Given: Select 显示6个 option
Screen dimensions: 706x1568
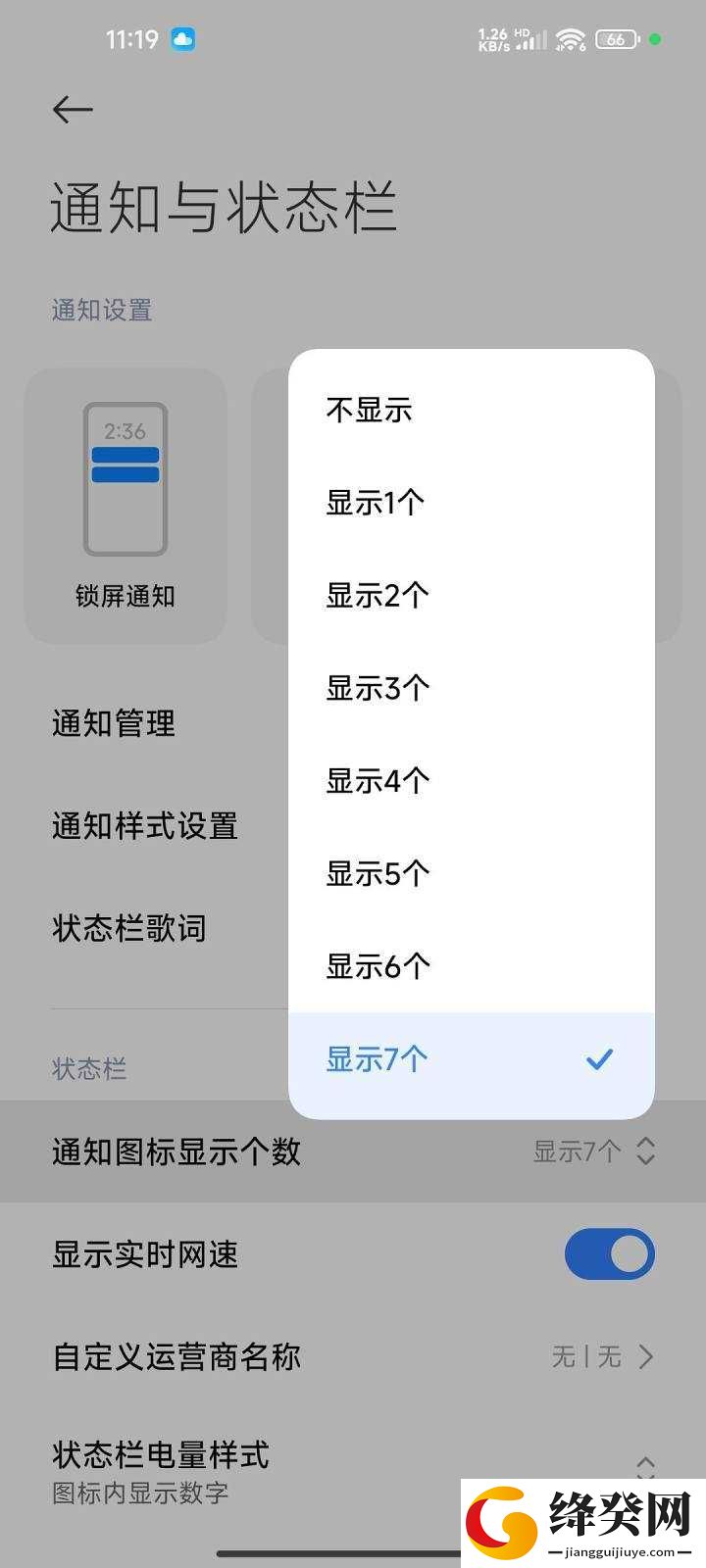Looking at the screenshot, I should point(471,966).
